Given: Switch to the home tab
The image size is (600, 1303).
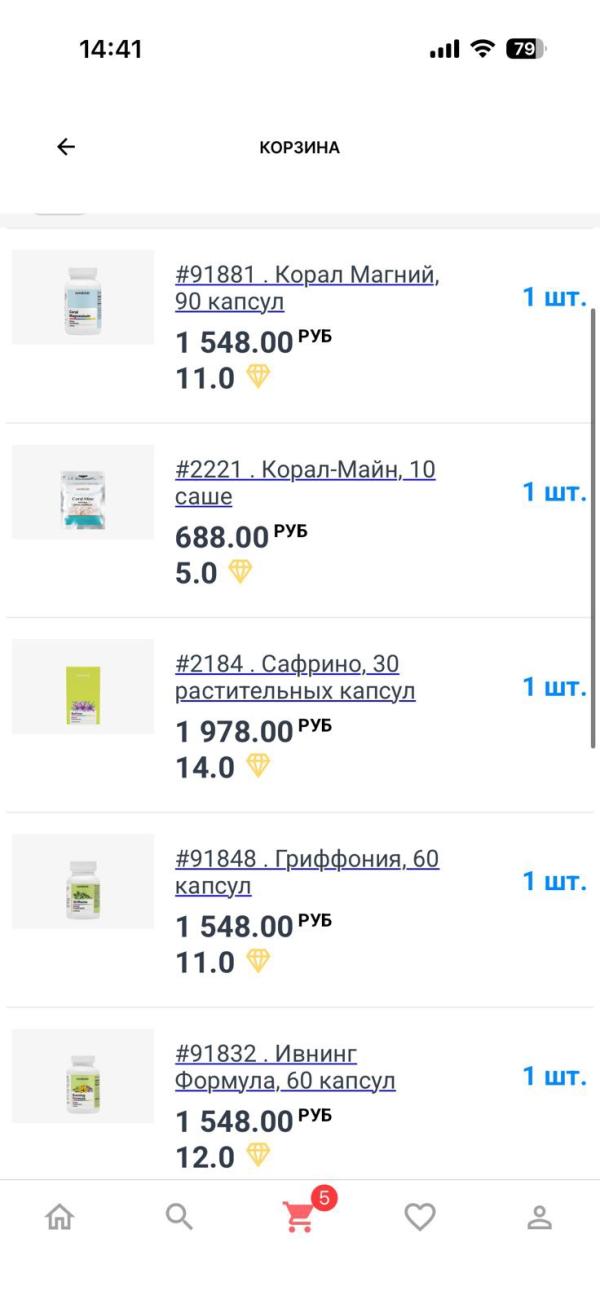Looking at the screenshot, I should [x=60, y=1216].
